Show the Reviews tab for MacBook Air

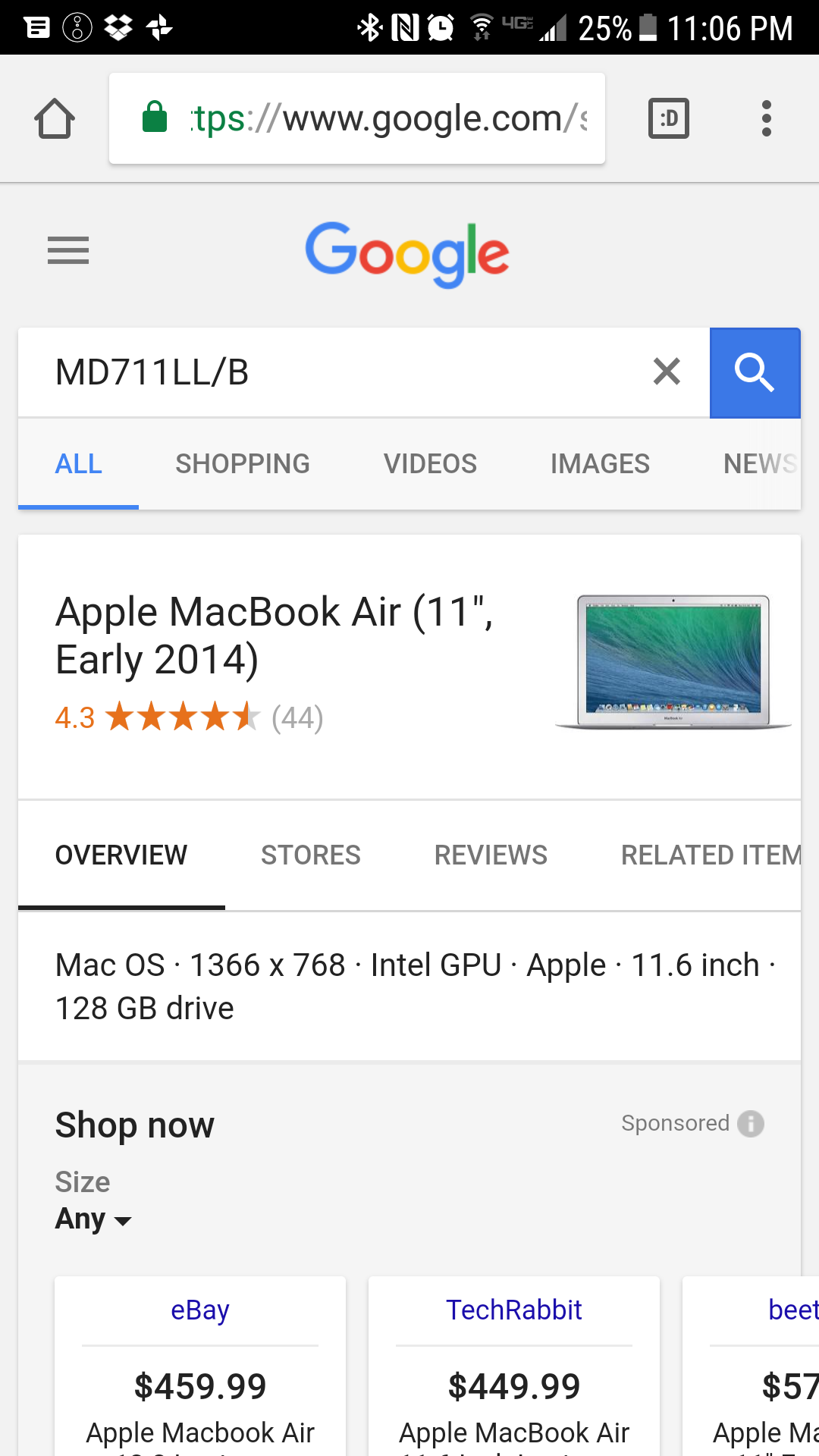(491, 855)
